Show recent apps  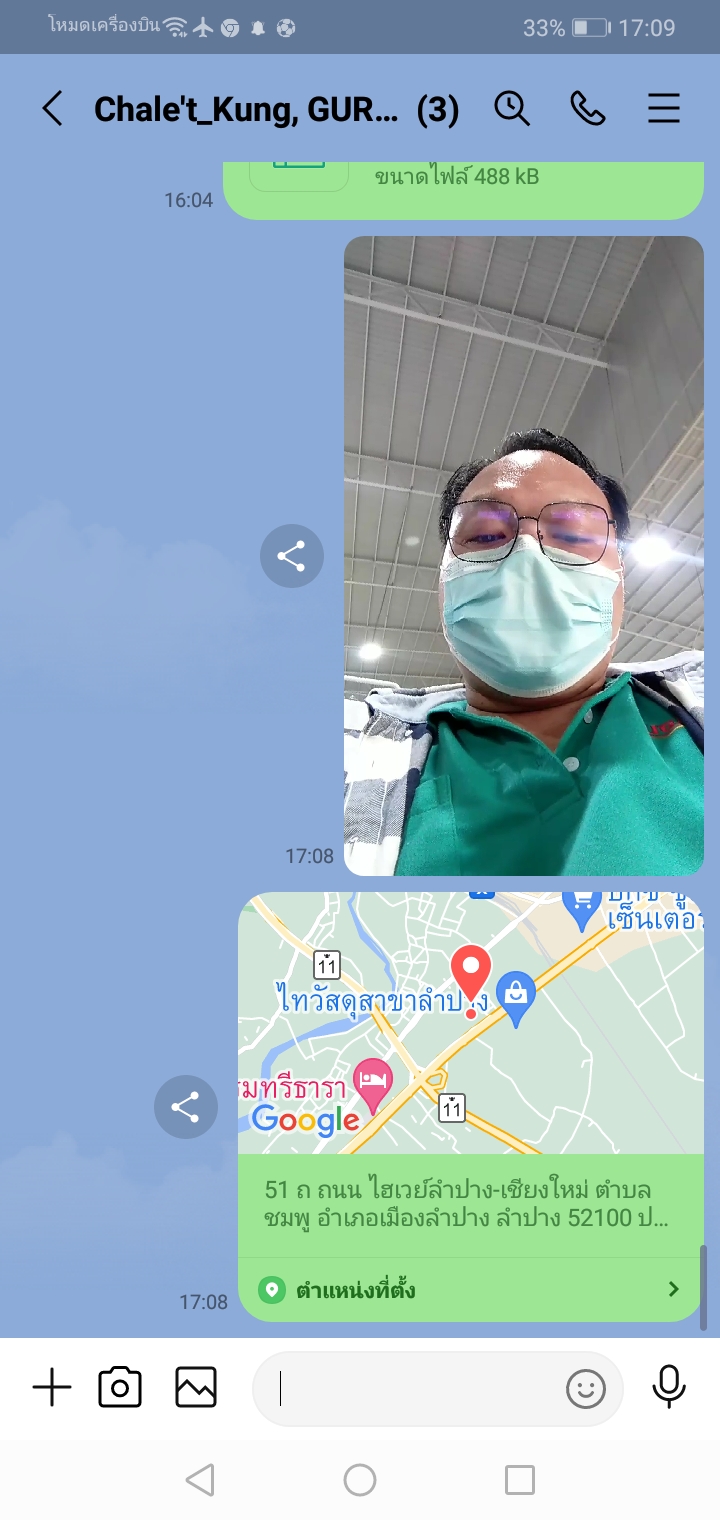tap(519, 1479)
